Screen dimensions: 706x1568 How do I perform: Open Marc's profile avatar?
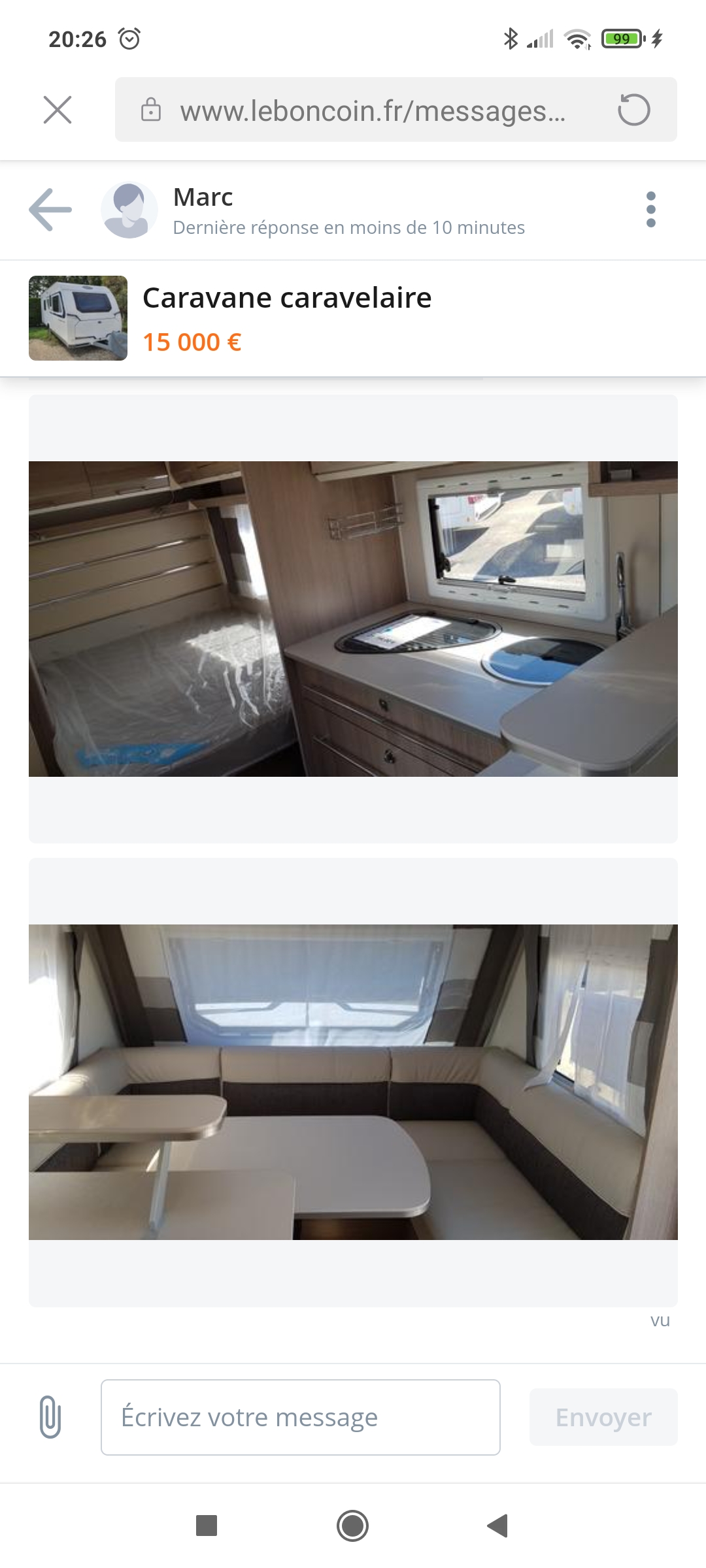pyautogui.click(x=129, y=210)
